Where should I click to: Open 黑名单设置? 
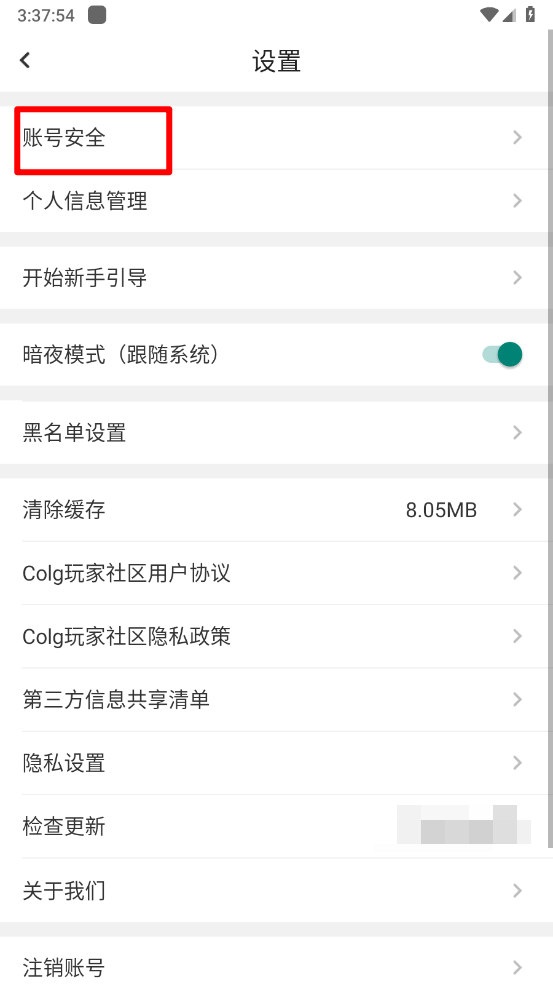coord(276,432)
